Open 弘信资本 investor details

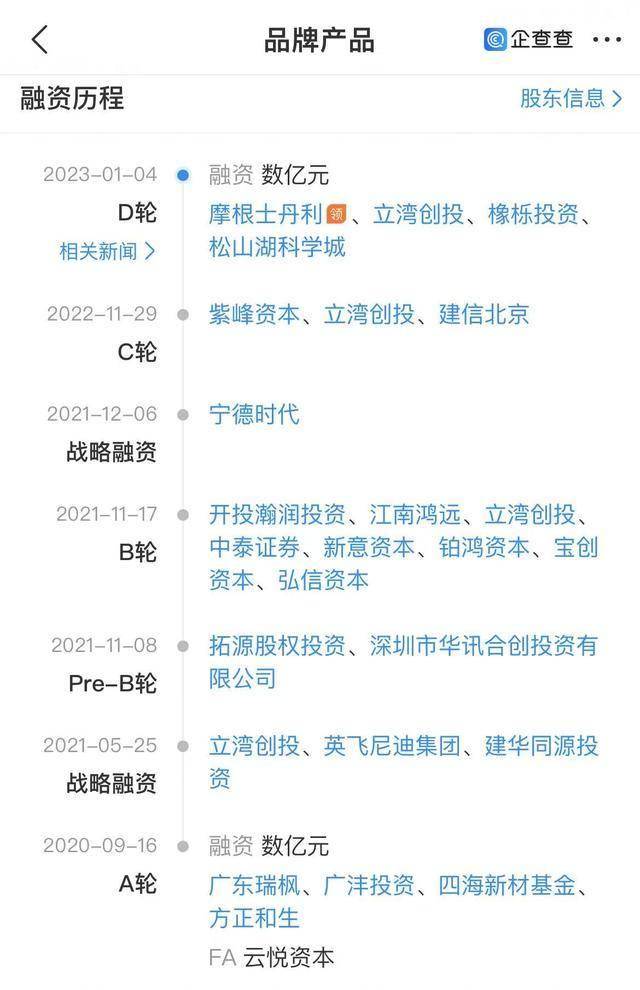point(323,579)
